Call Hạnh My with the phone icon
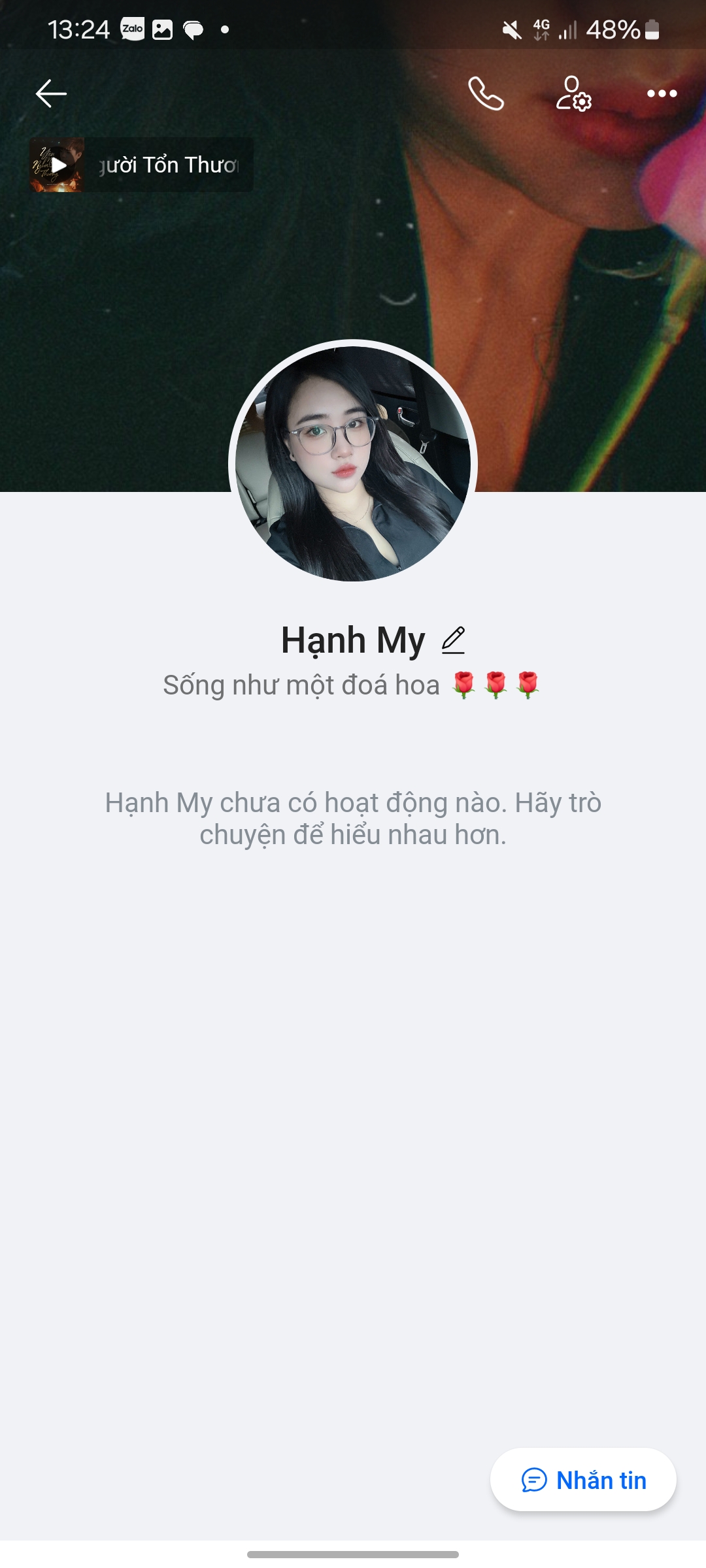 click(486, 93)
